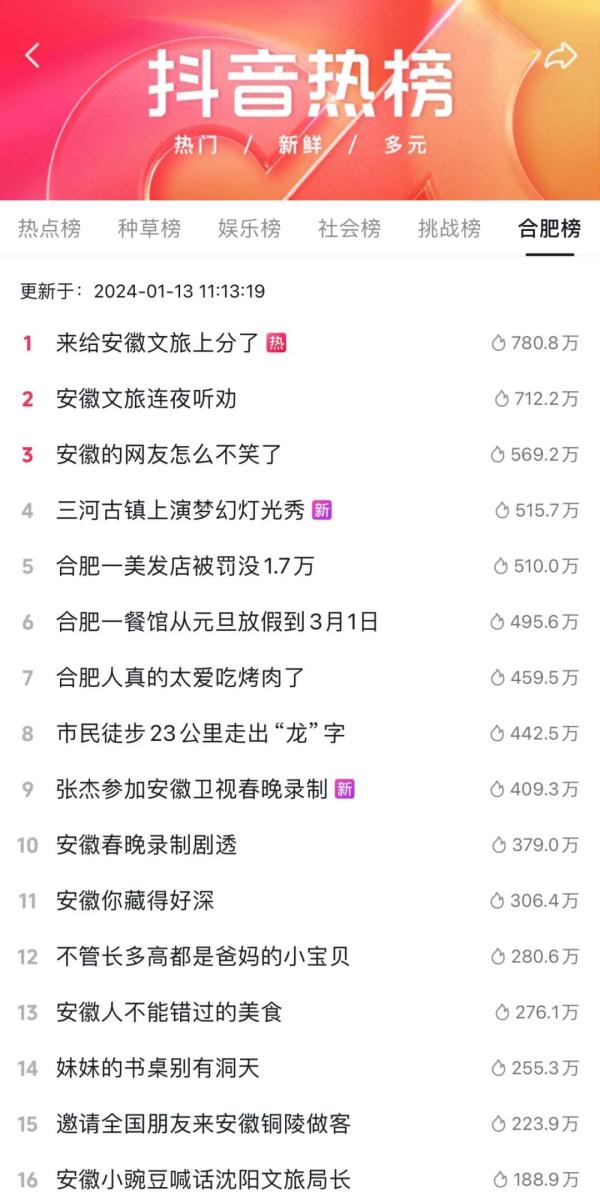The height and width of the screenshot is (1202, 600).
Task: Open topic 来给安徽文旅上分了
Action: pyautogui.click(x=158, y=343)
